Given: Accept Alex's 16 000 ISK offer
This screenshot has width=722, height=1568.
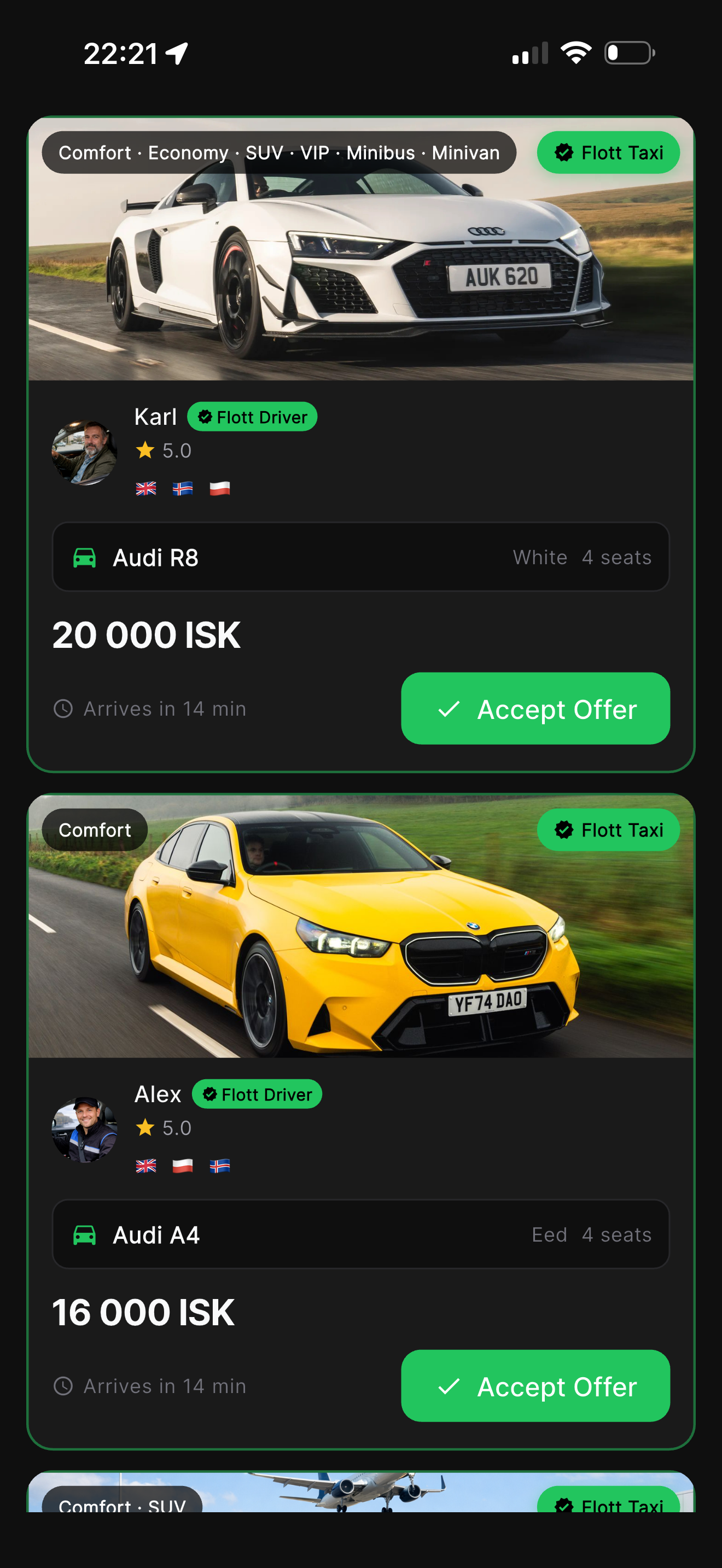Looking at the screenshot, I should (535, 1385).
